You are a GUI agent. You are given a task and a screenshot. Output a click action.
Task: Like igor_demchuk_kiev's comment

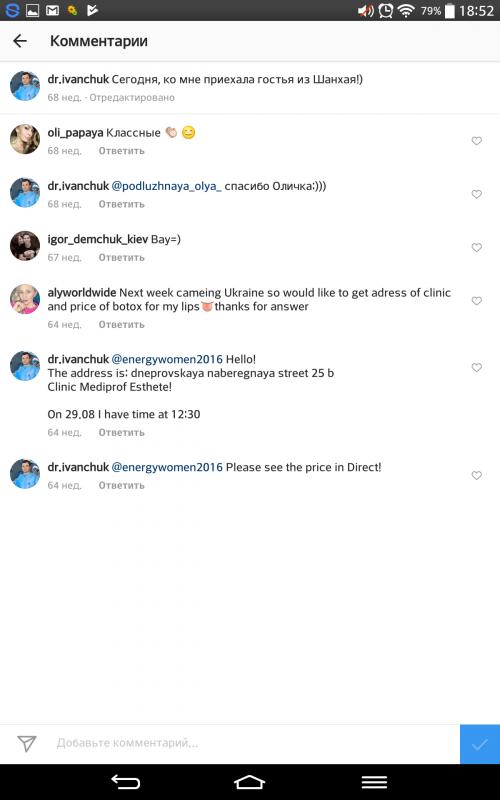477,247
